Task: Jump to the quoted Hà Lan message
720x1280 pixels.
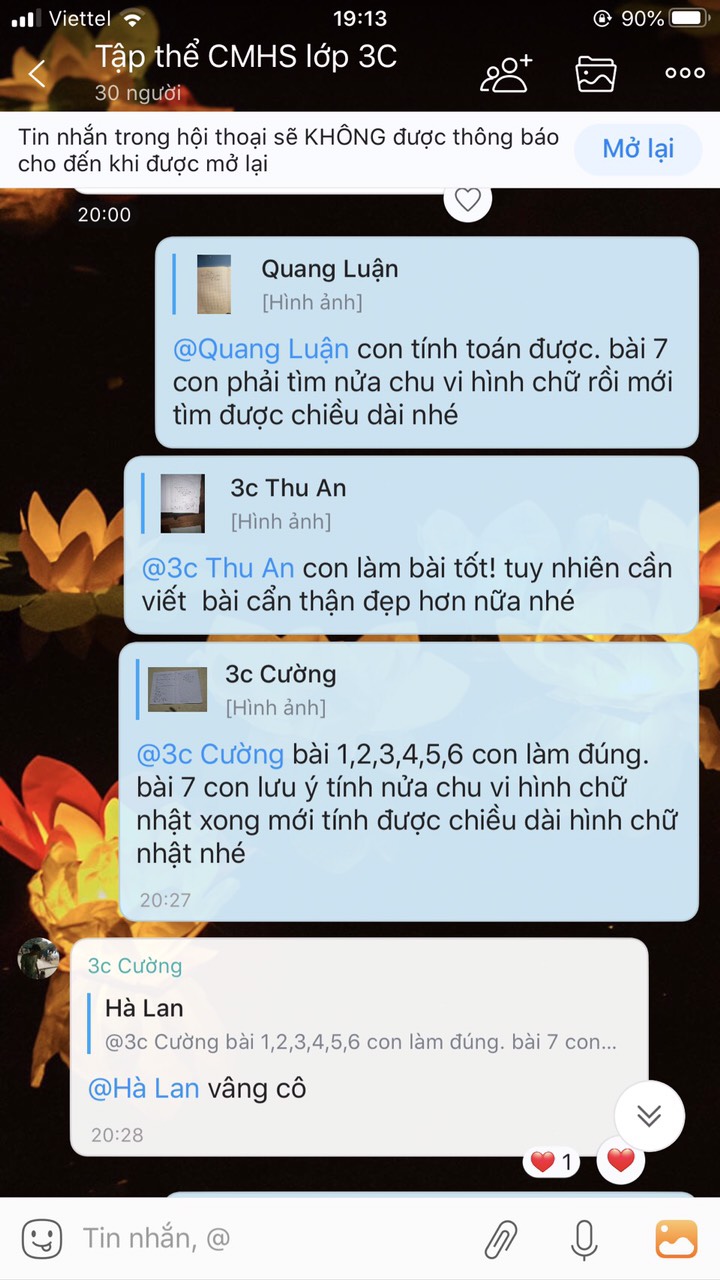Action: (x=360, y=1024)
